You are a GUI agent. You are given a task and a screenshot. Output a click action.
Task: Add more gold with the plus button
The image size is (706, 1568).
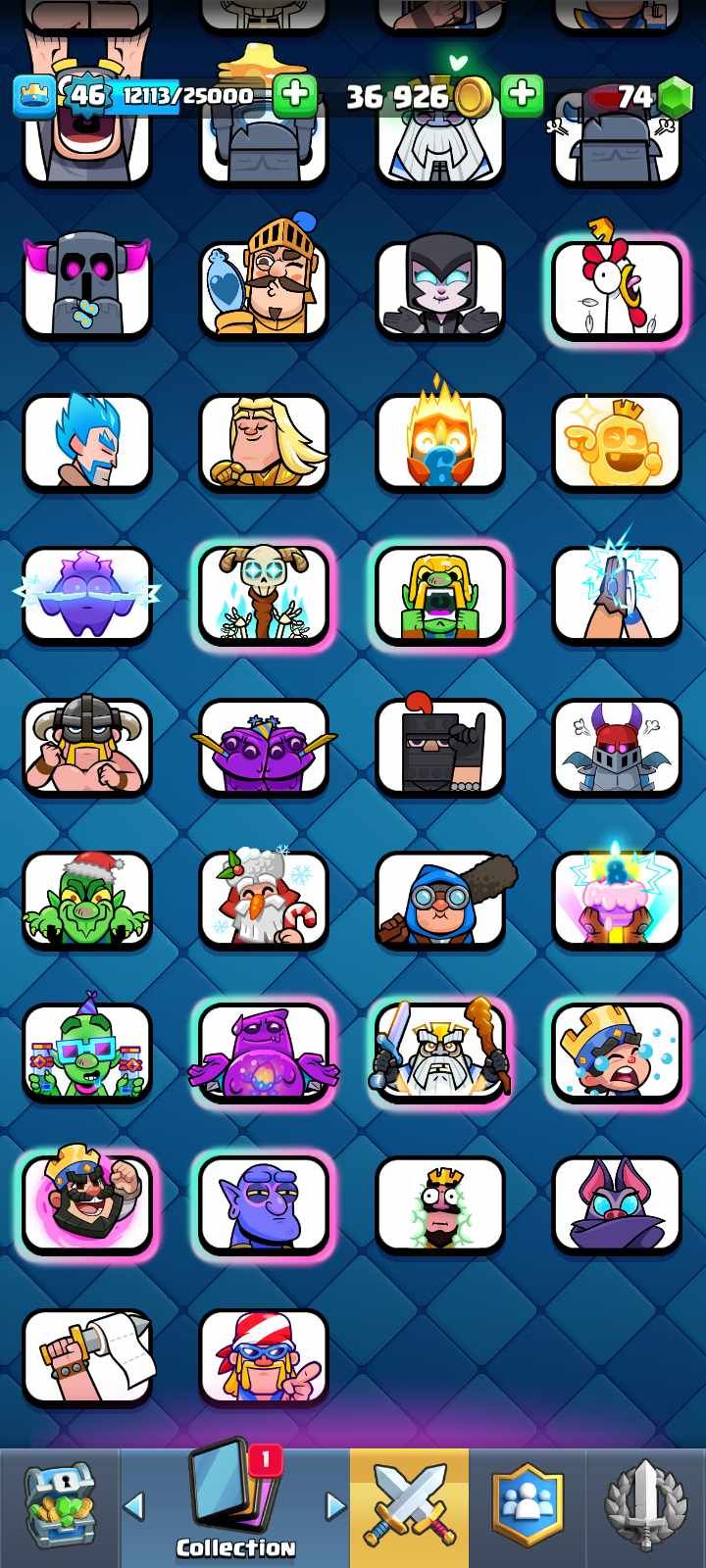click(x=522, y=95)
